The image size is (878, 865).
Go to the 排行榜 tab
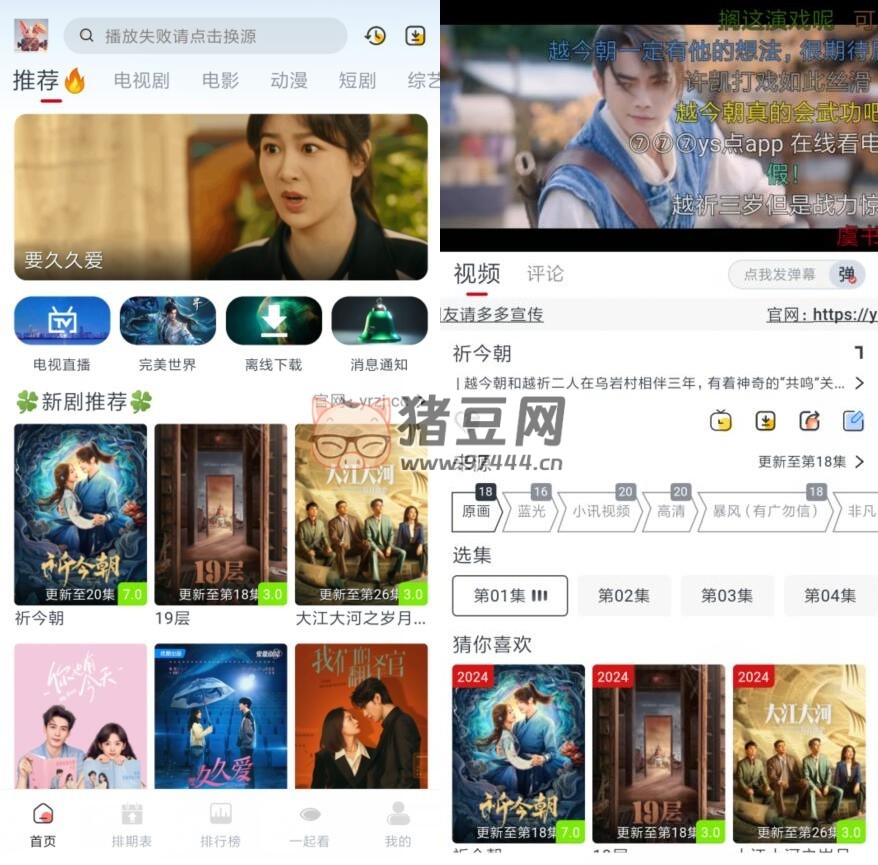220,824
